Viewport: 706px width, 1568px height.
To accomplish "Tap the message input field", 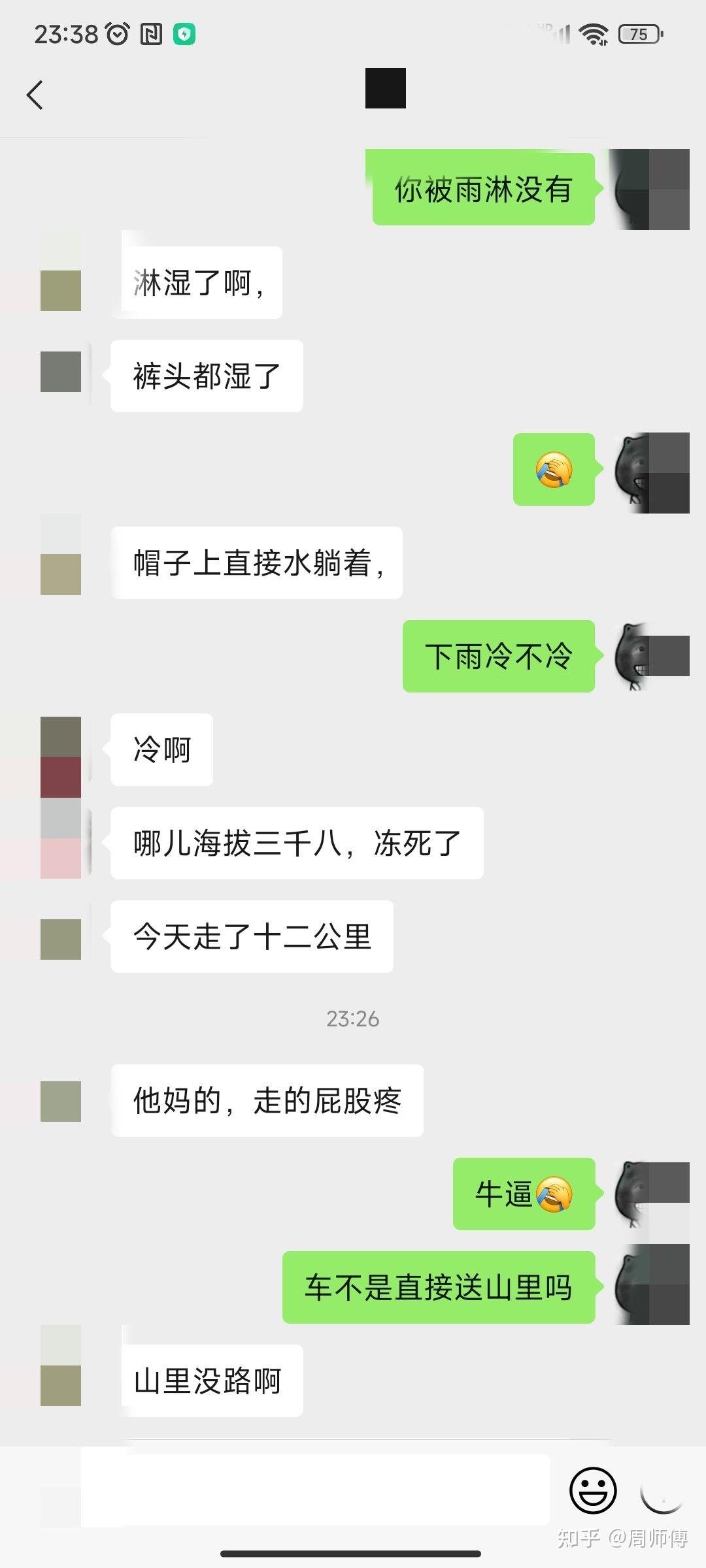I will 316,1490.
